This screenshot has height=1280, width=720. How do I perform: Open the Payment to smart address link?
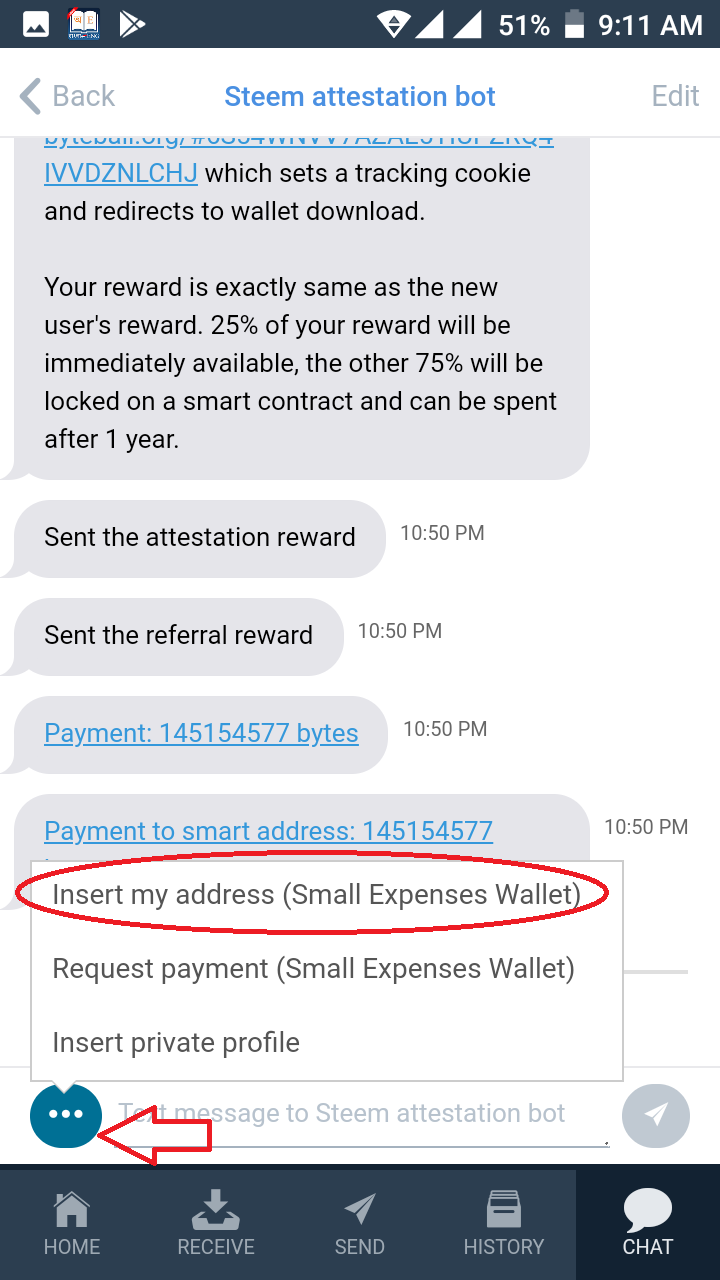pyautogui.click(x=268, y=831)
